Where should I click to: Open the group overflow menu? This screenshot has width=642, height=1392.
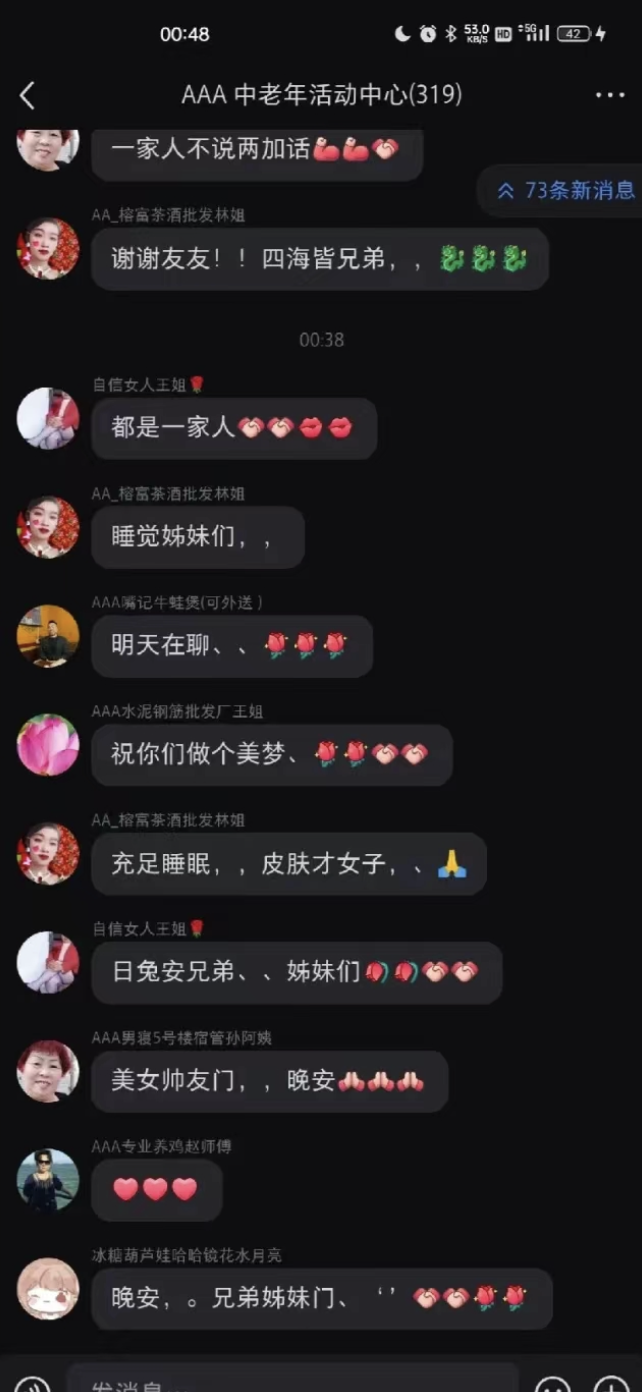(609, 96)
